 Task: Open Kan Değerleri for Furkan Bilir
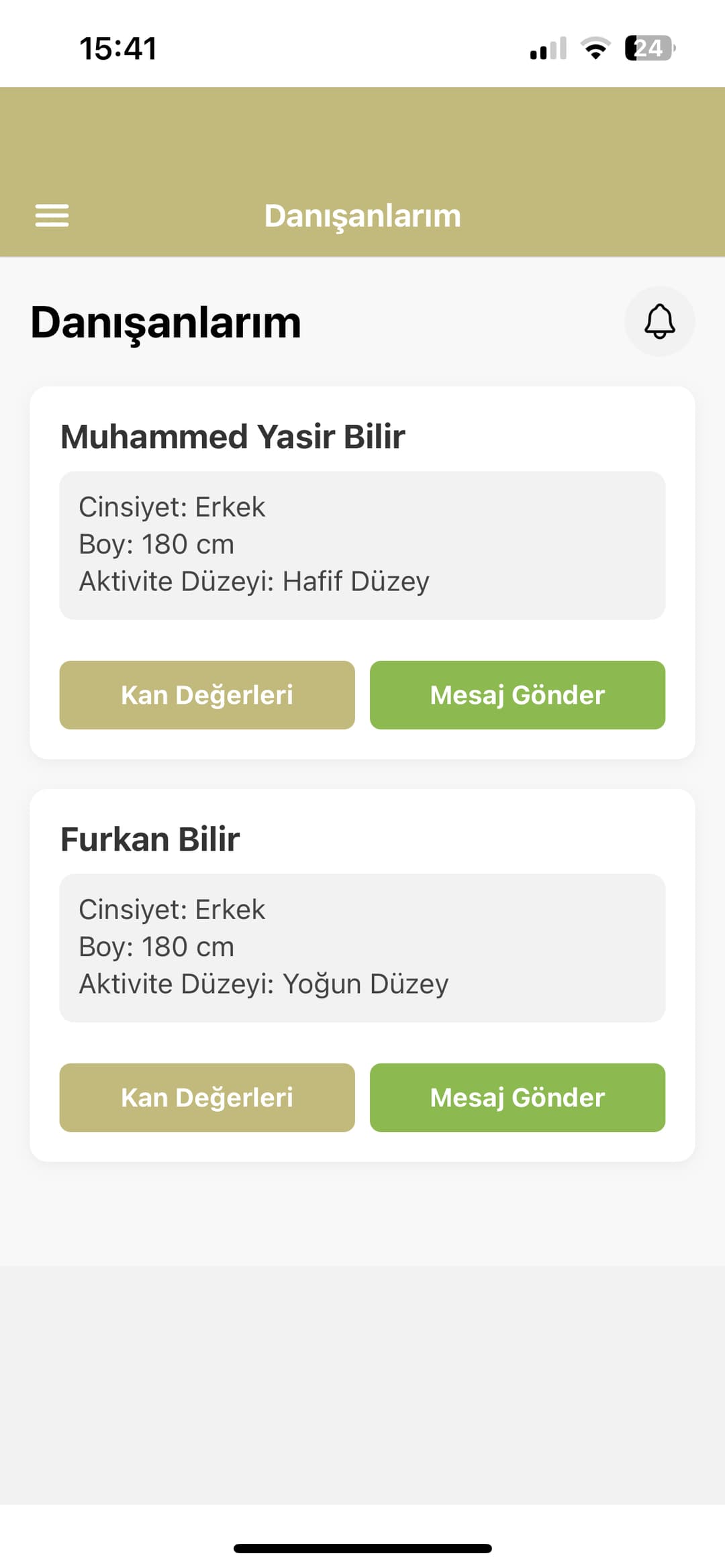click(x=207, y=1098)
